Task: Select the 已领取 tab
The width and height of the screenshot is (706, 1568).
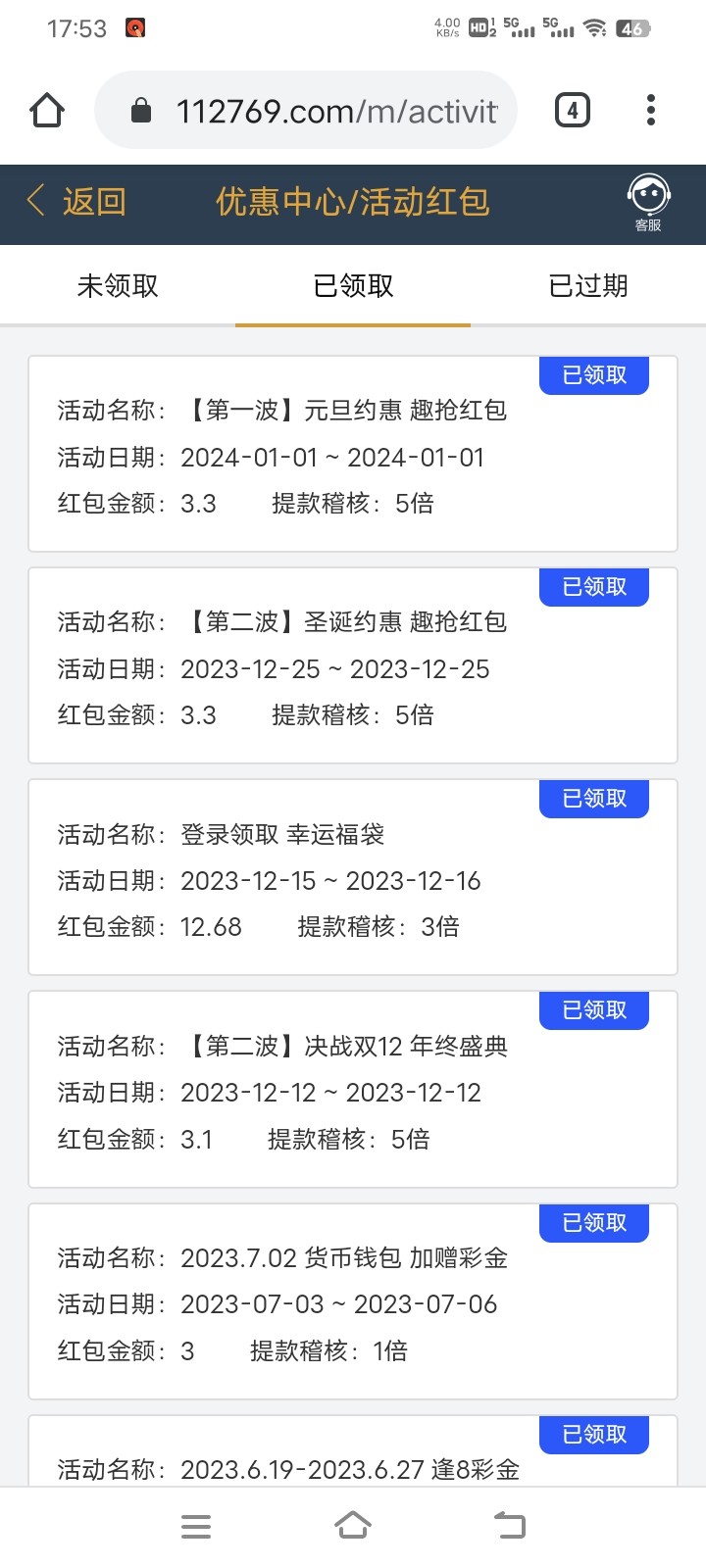Action: pyautogui.click(x=352, y=285)
